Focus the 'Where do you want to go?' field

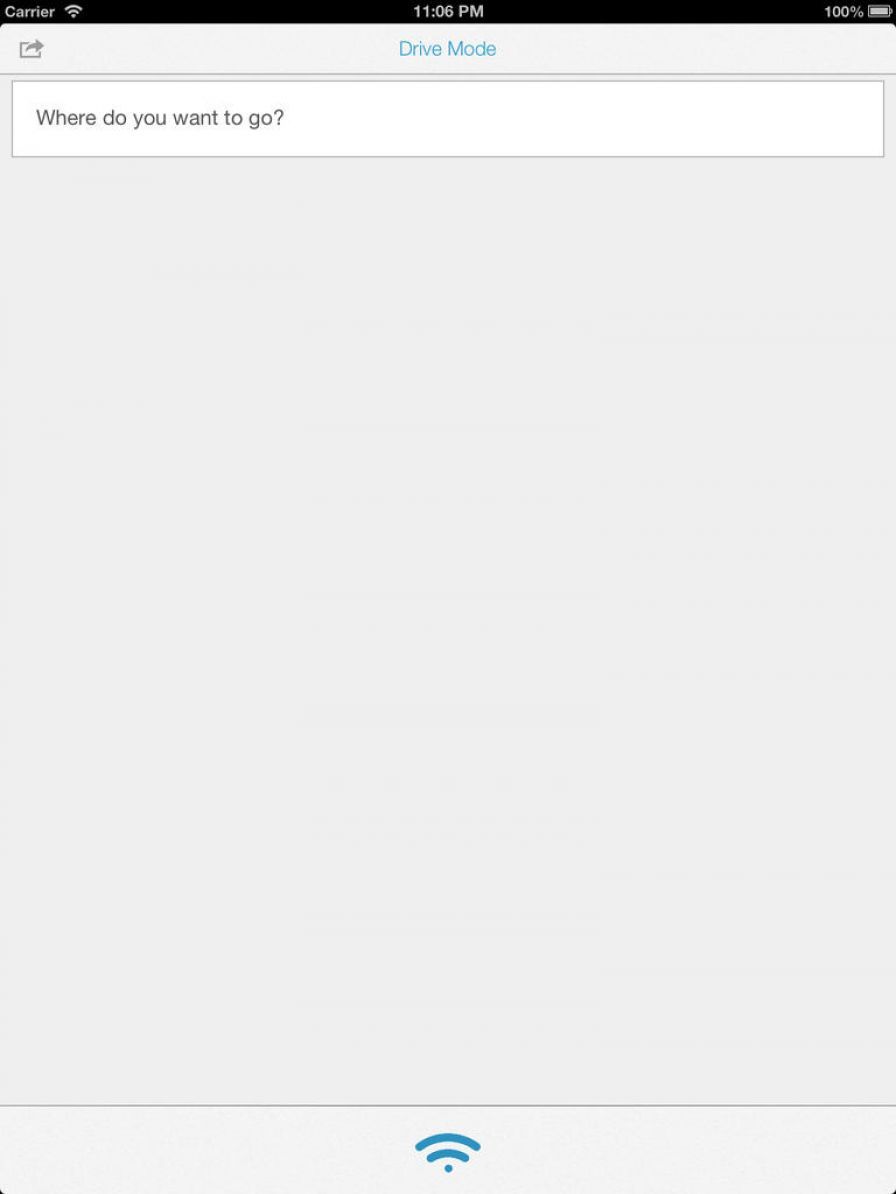click(x=447, y=118)
